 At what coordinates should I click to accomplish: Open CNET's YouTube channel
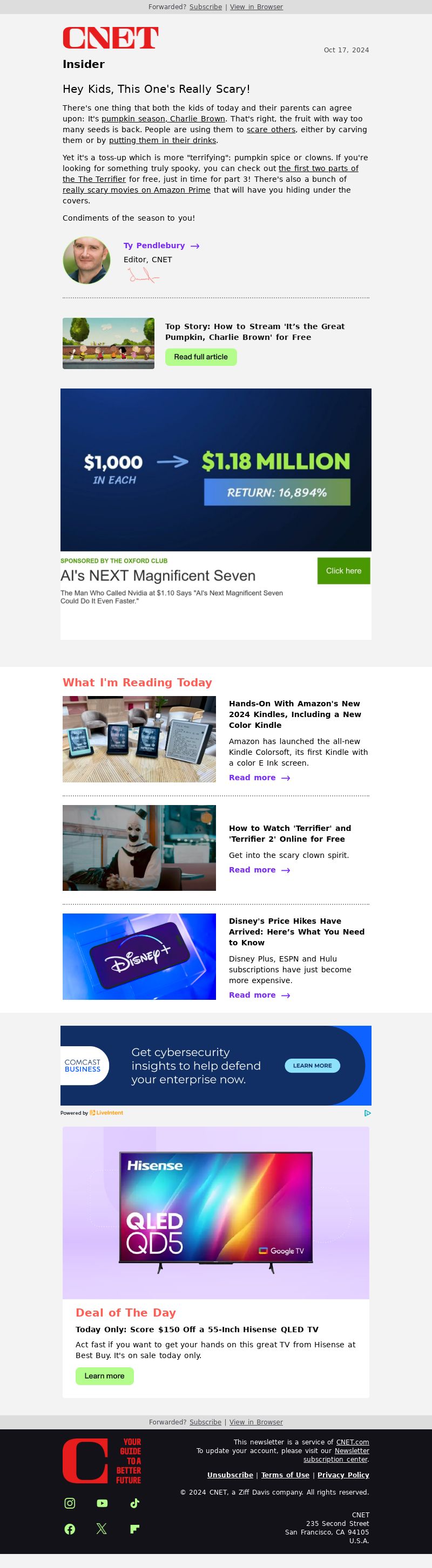[x=102, y=1503]
